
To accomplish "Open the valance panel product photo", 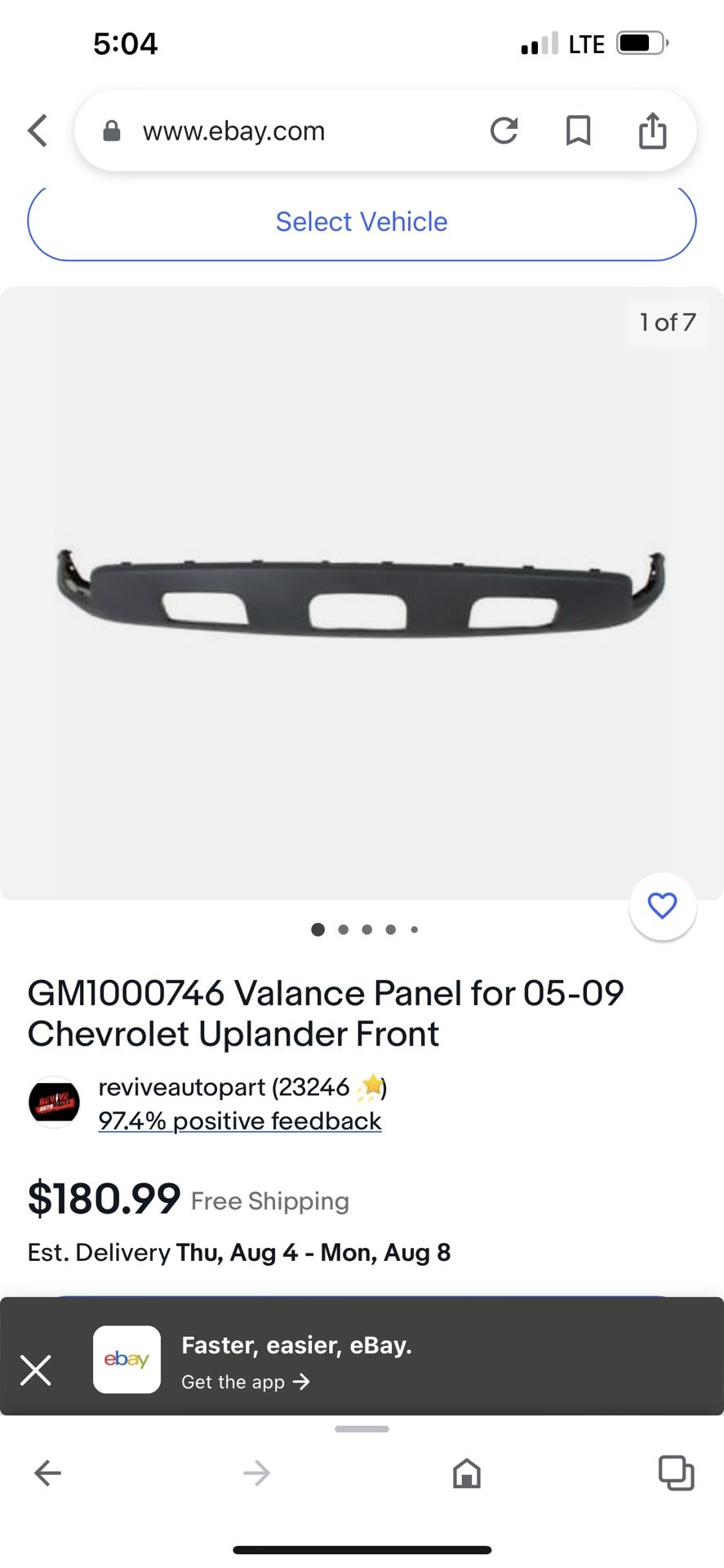I will click(361, 594).
